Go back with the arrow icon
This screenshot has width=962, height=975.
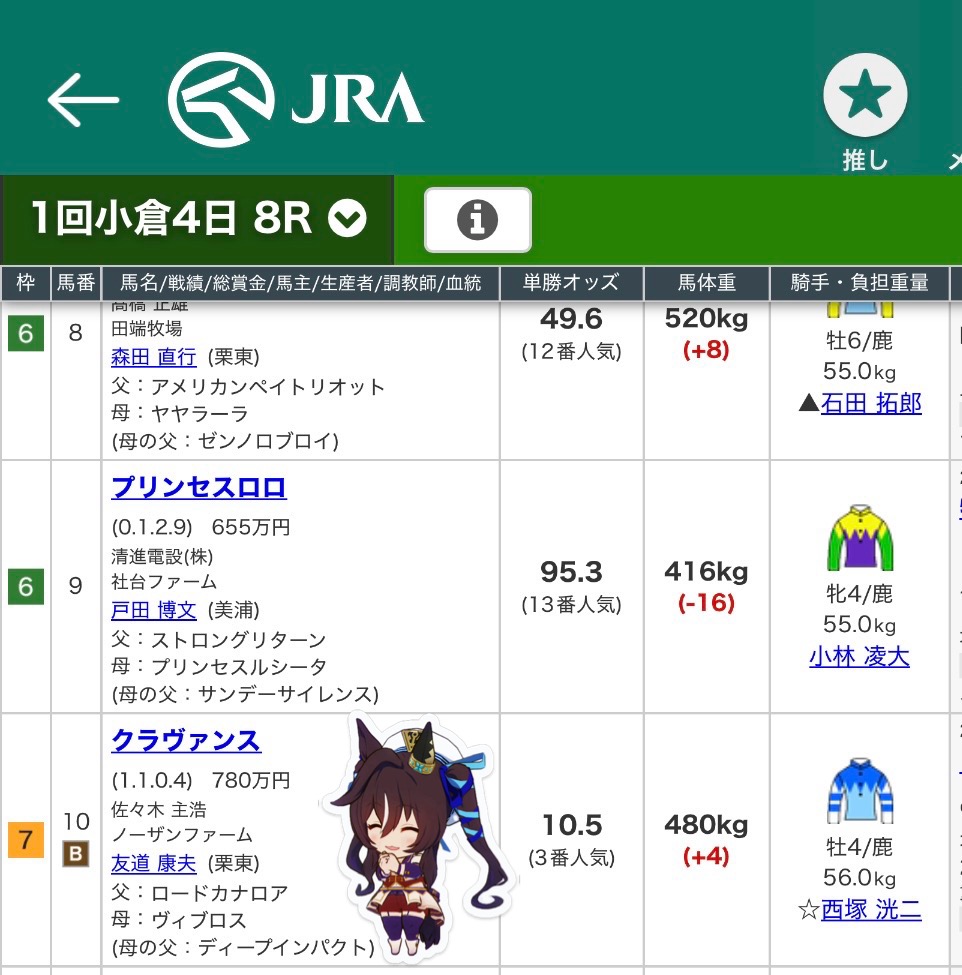[x=83, y=99]
